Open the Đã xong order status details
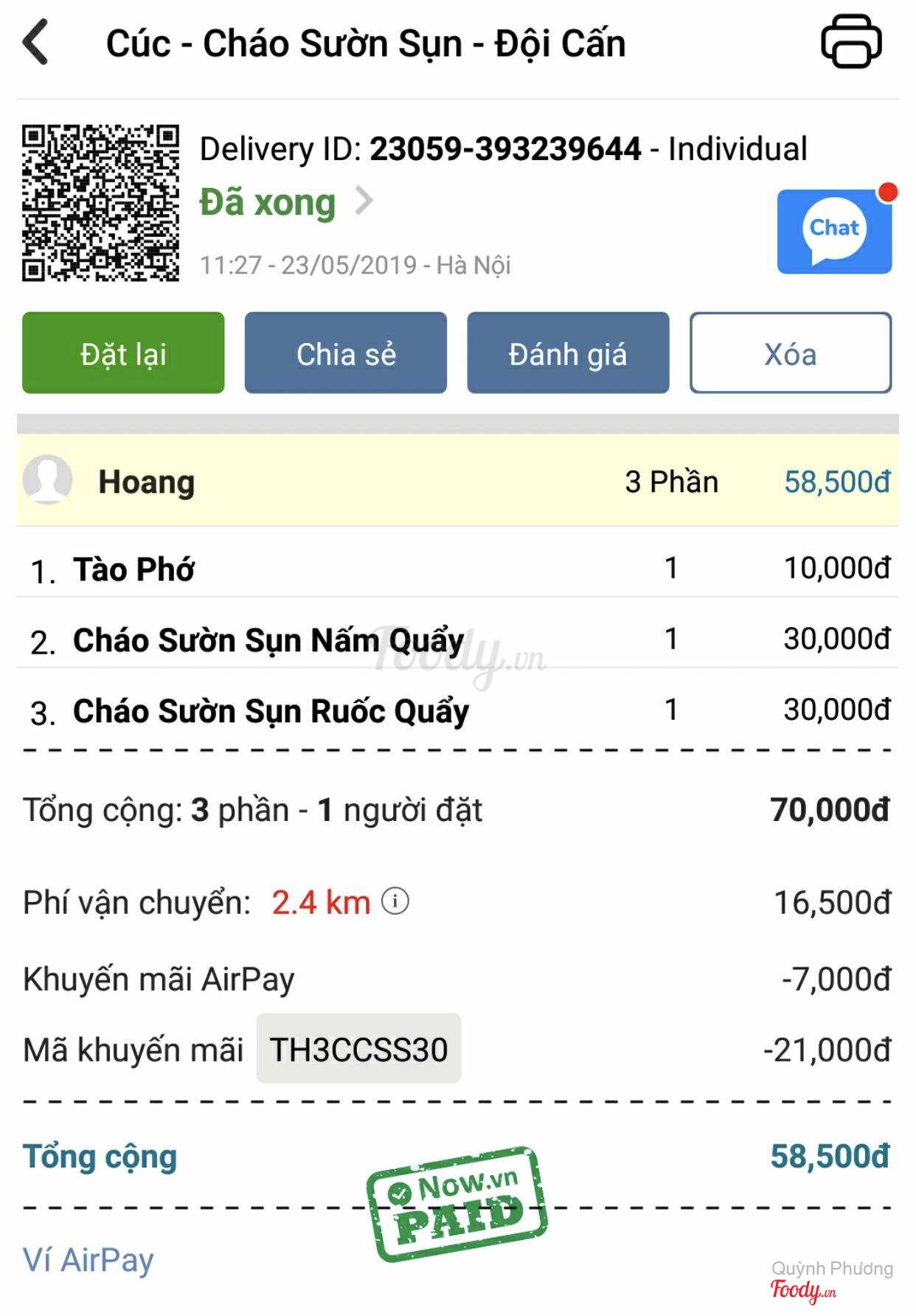 pyautogui.click(x=286, y=202)
